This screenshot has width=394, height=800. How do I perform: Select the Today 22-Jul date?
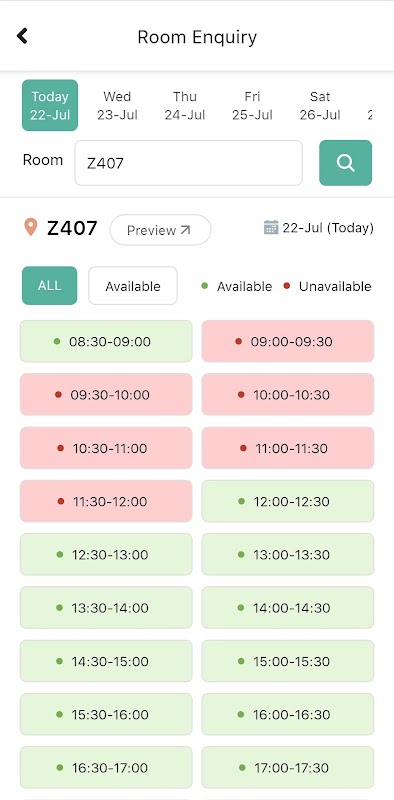(x=50, y=105)
